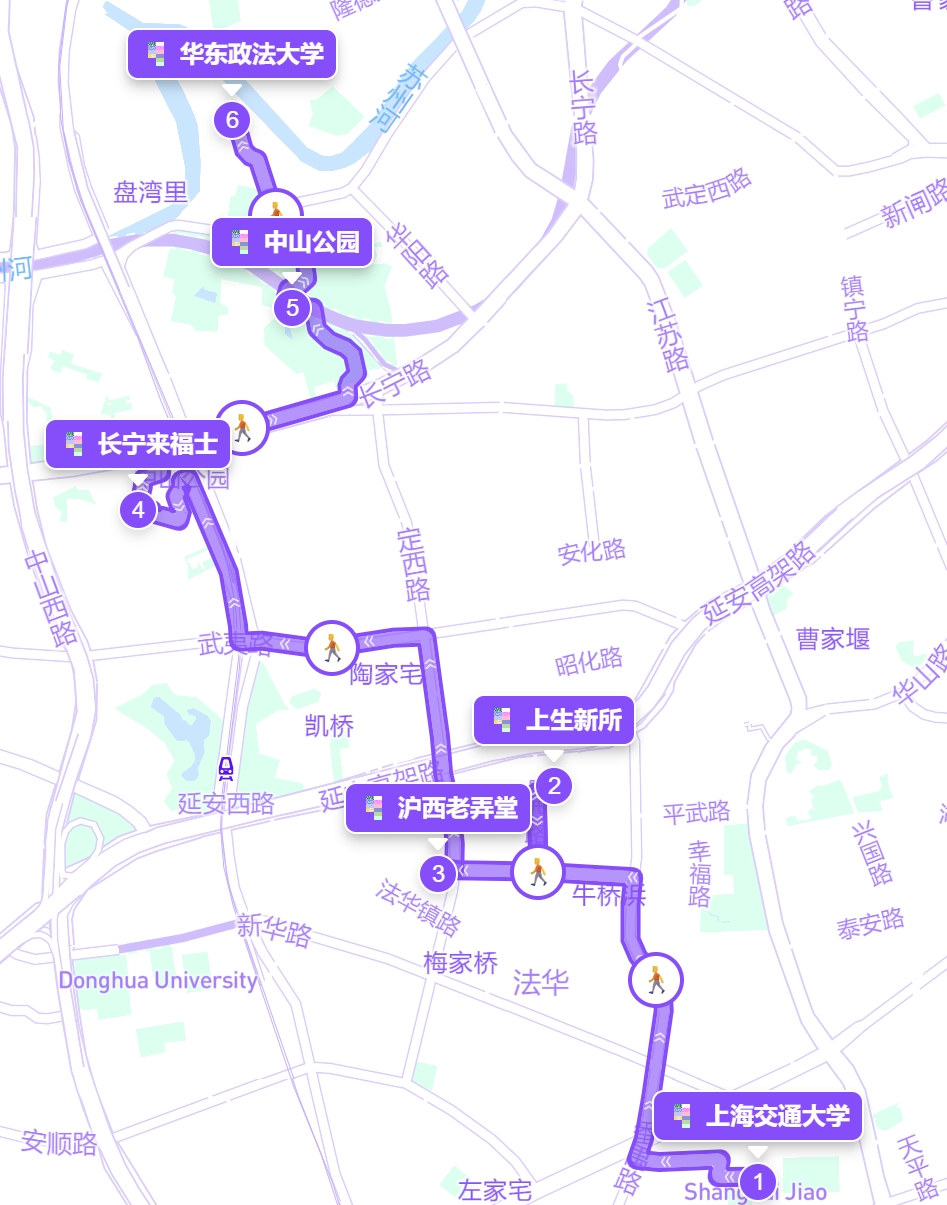Select the 华东政法大学 stop marker
The width and height of the screenshot is (947, 1205).
point(232,121)
